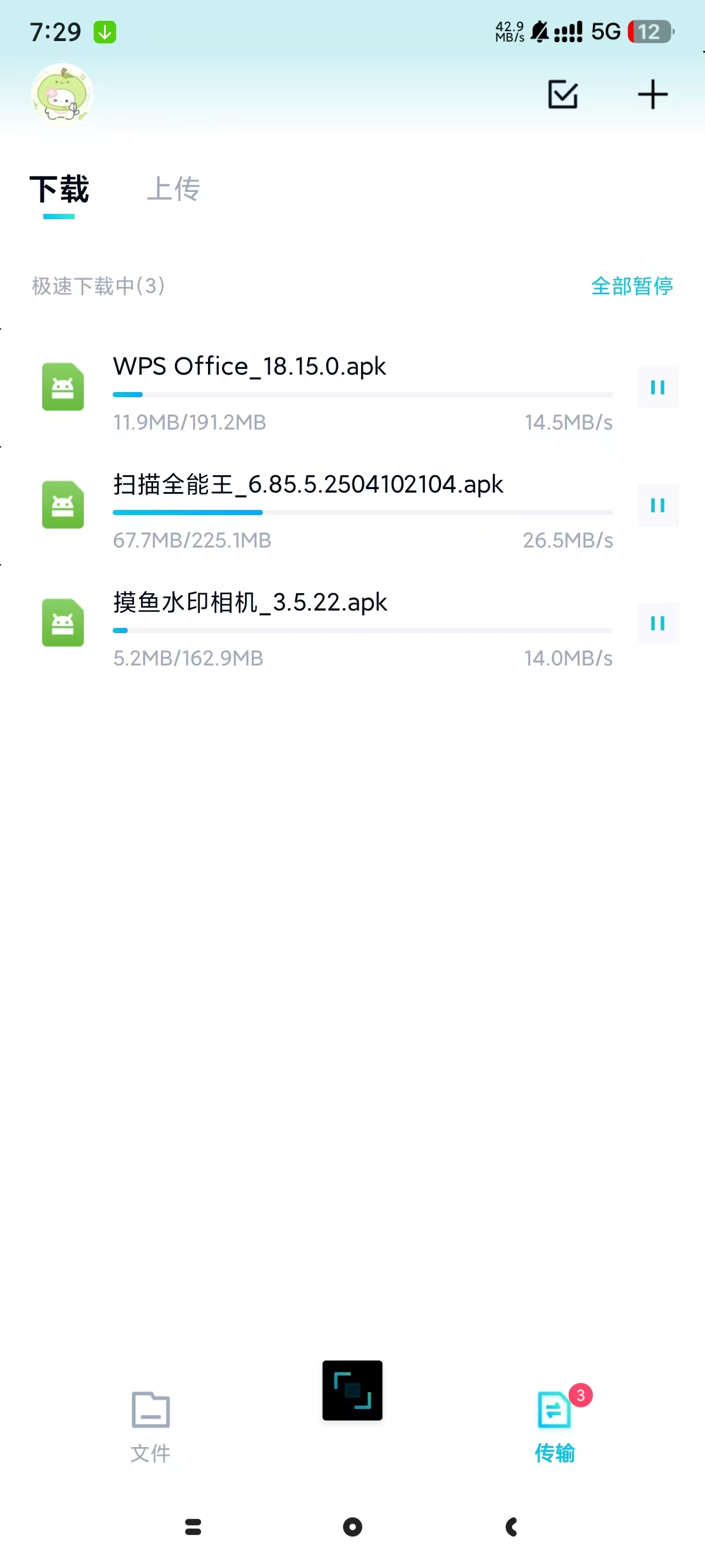Image resolution: width=705 pixels, height=1568 pixels.
Task: Enter multi-select mode via checkbox icon
Action: [562, 94]
